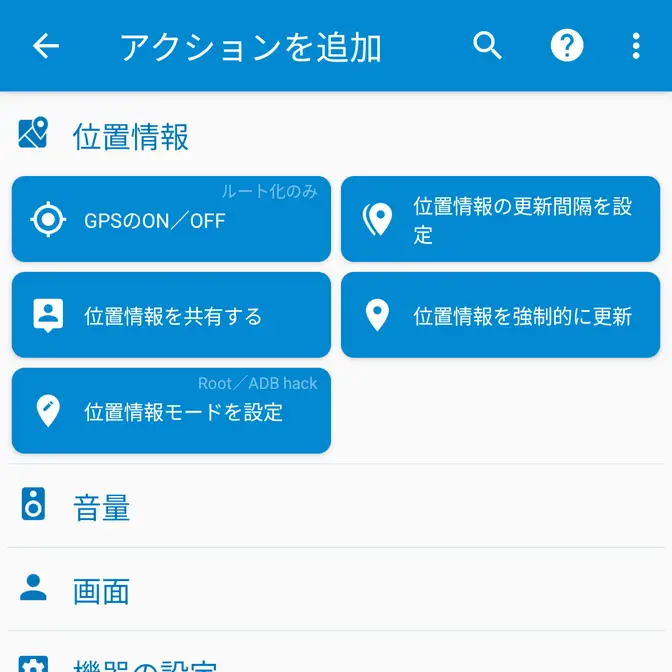Open the search icon
Image resolution: width=672 pixels, height=672 pixels.
click(x=487, y=46)
